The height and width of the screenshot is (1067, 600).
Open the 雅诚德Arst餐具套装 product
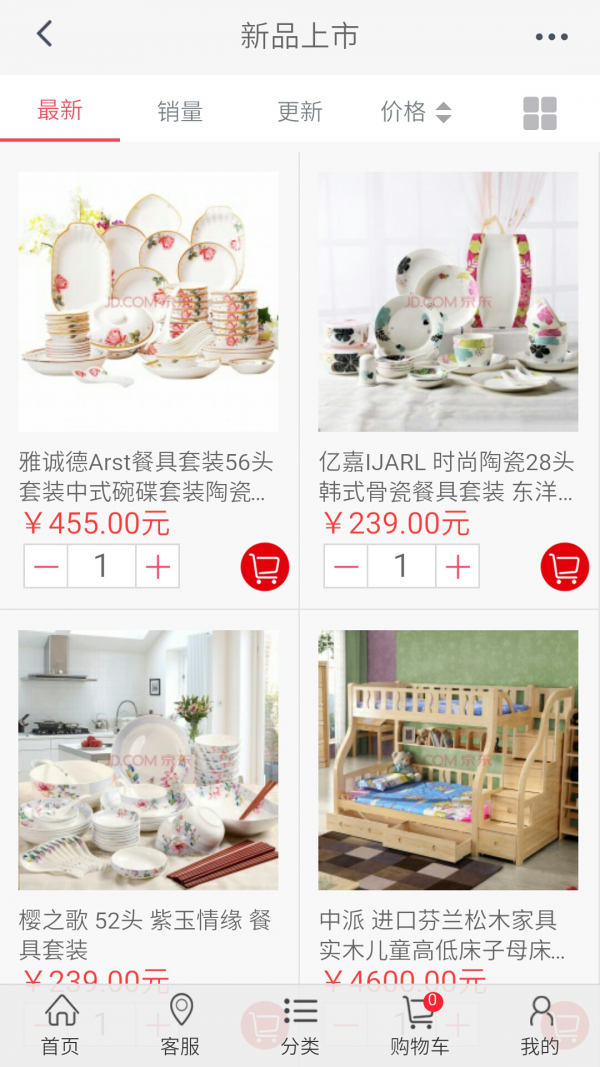coord(148,302)
